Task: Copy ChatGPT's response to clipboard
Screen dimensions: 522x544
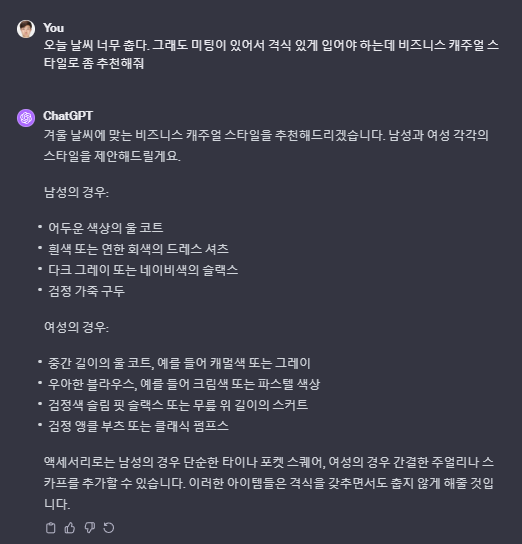Action: (51, 528)
